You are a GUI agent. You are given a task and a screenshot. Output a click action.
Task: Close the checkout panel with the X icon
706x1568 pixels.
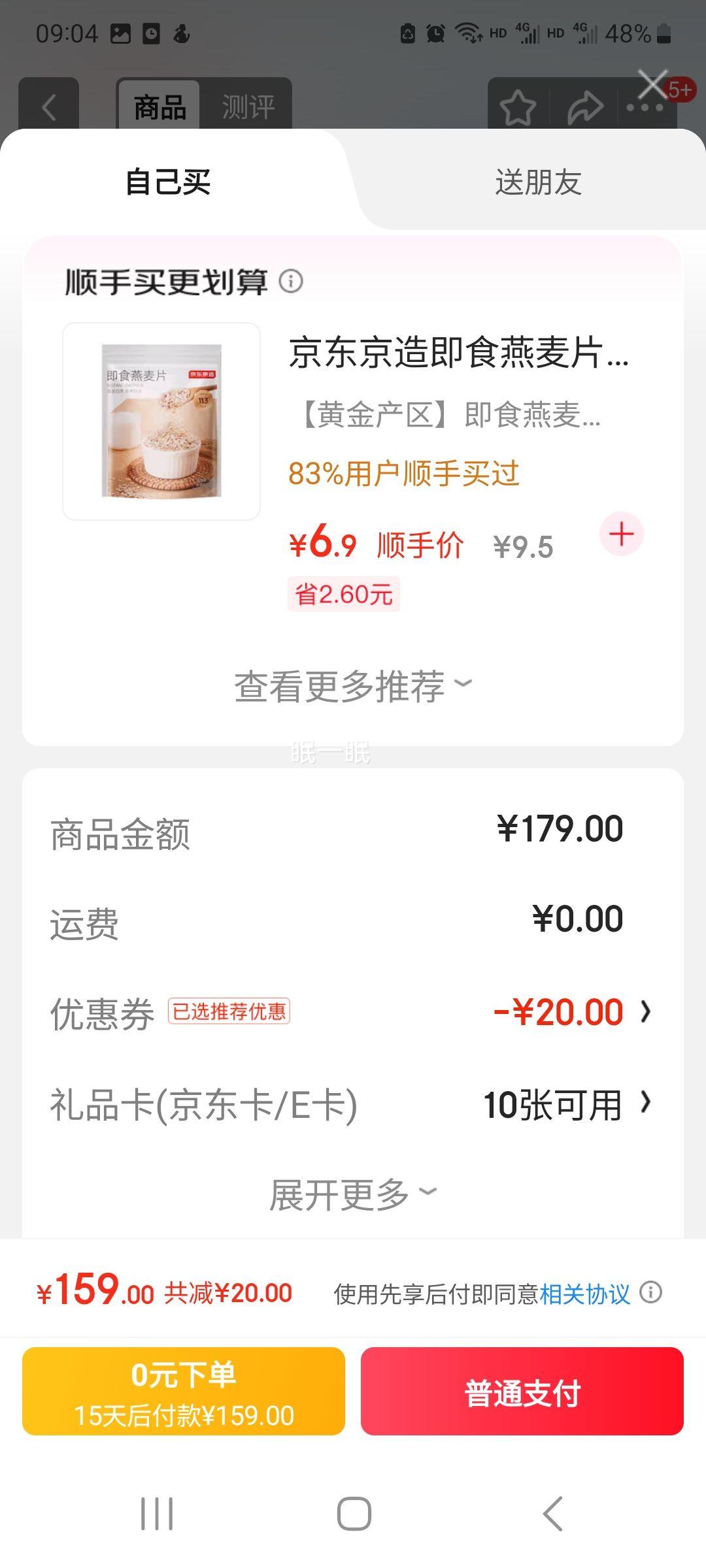651,84
